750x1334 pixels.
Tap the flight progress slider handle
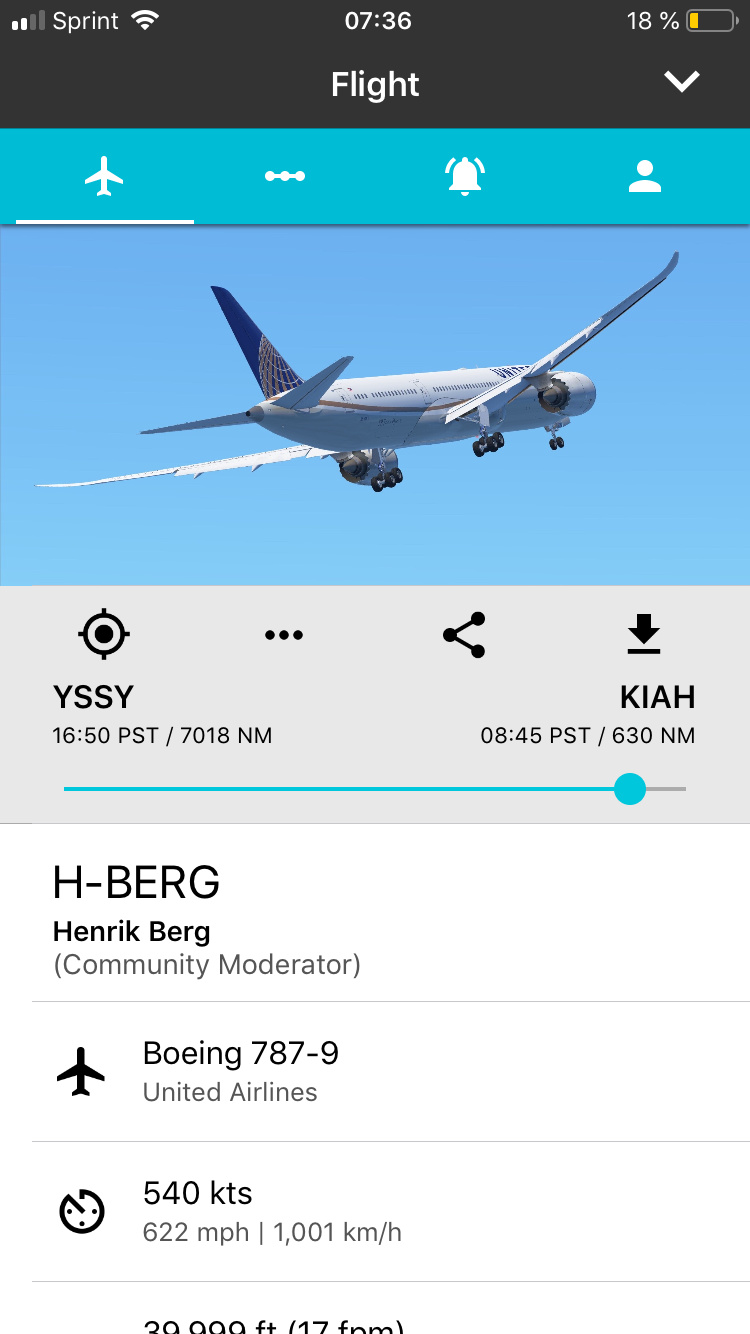(630, 789)
